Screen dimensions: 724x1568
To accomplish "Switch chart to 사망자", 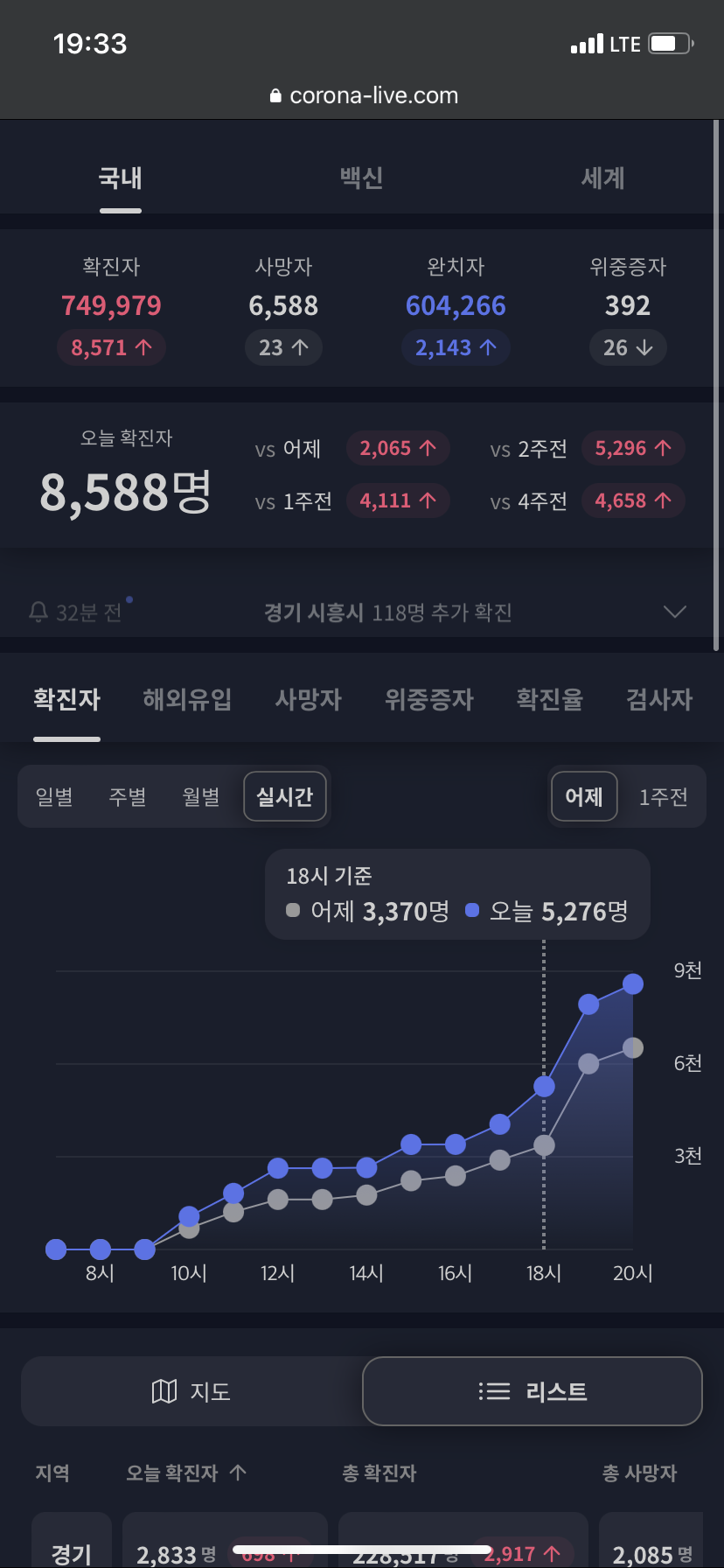I will pyautogui.click(x=308, y=699).
